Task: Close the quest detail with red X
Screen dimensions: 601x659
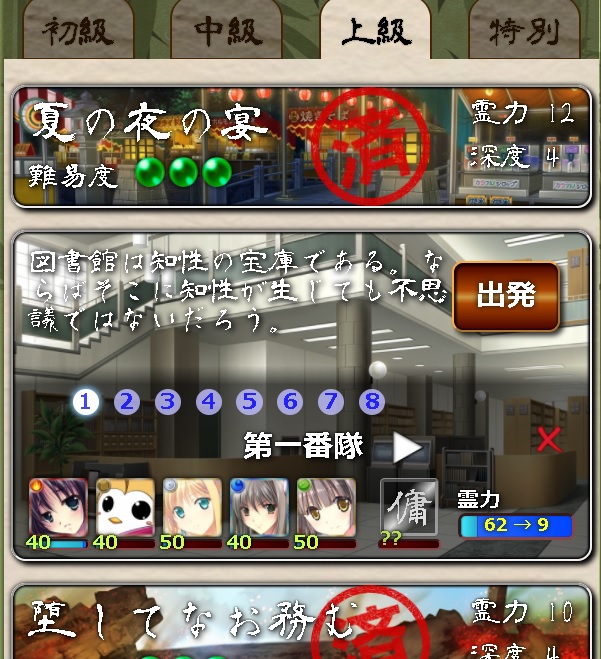Action: click(x=549, y=439)
